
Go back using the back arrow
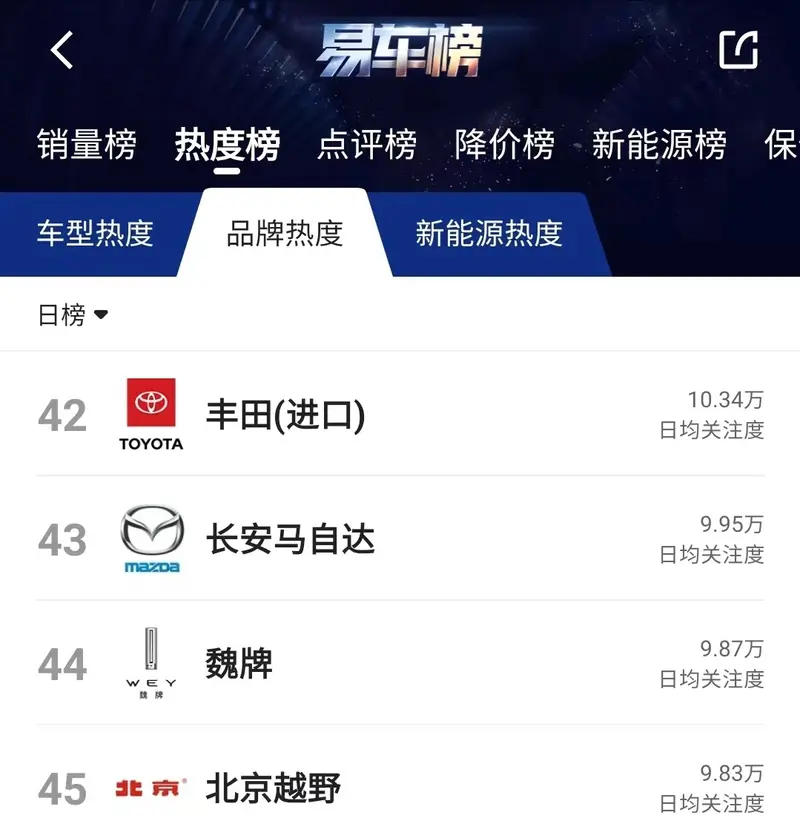point(62,49)
